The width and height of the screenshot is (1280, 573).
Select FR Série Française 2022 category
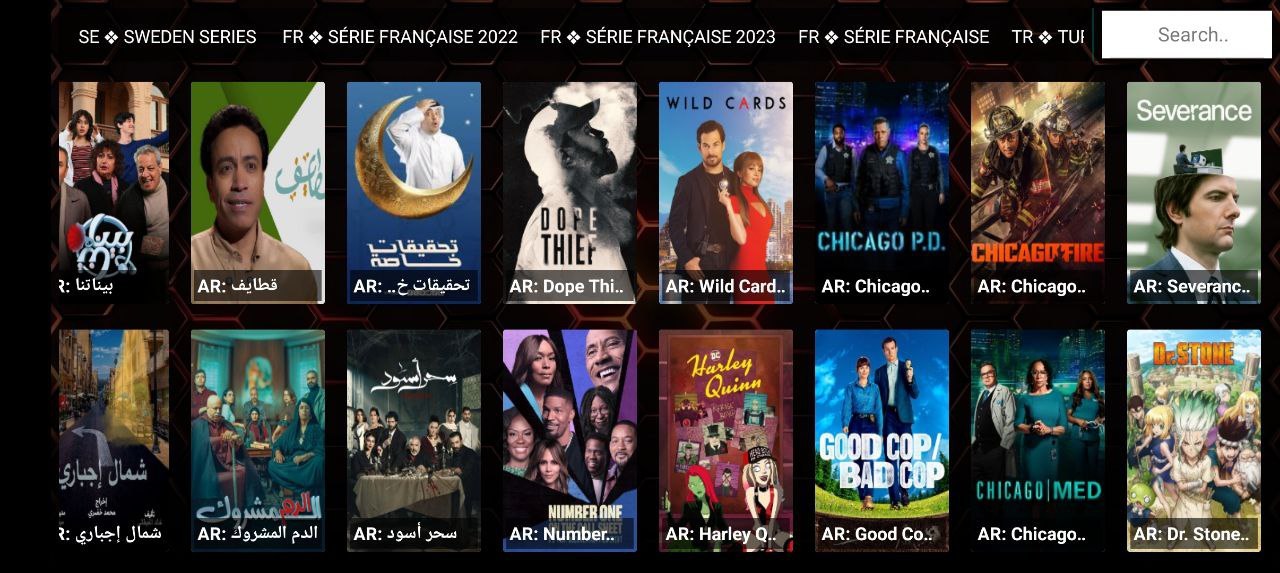(400, 37)
